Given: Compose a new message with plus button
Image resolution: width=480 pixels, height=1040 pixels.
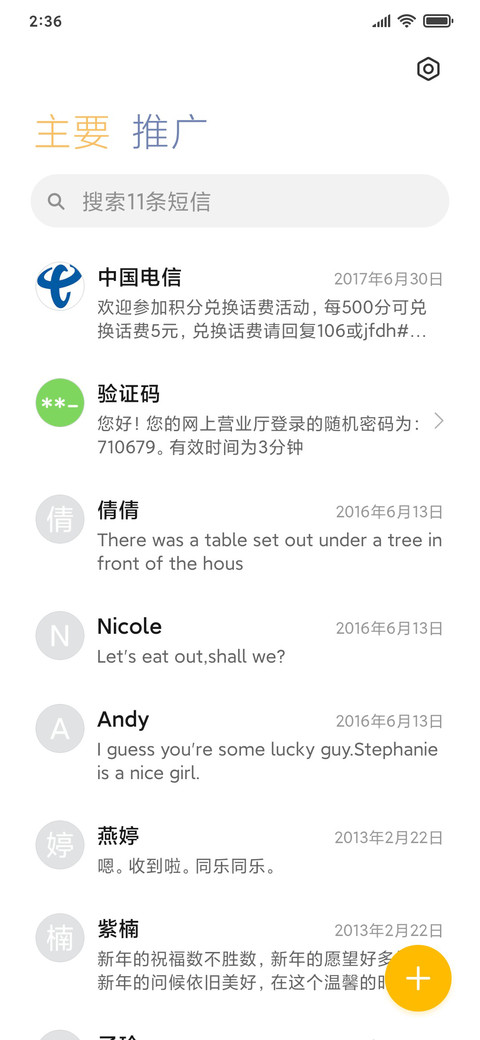Looking at the screenshot, I should click(418, 978).
